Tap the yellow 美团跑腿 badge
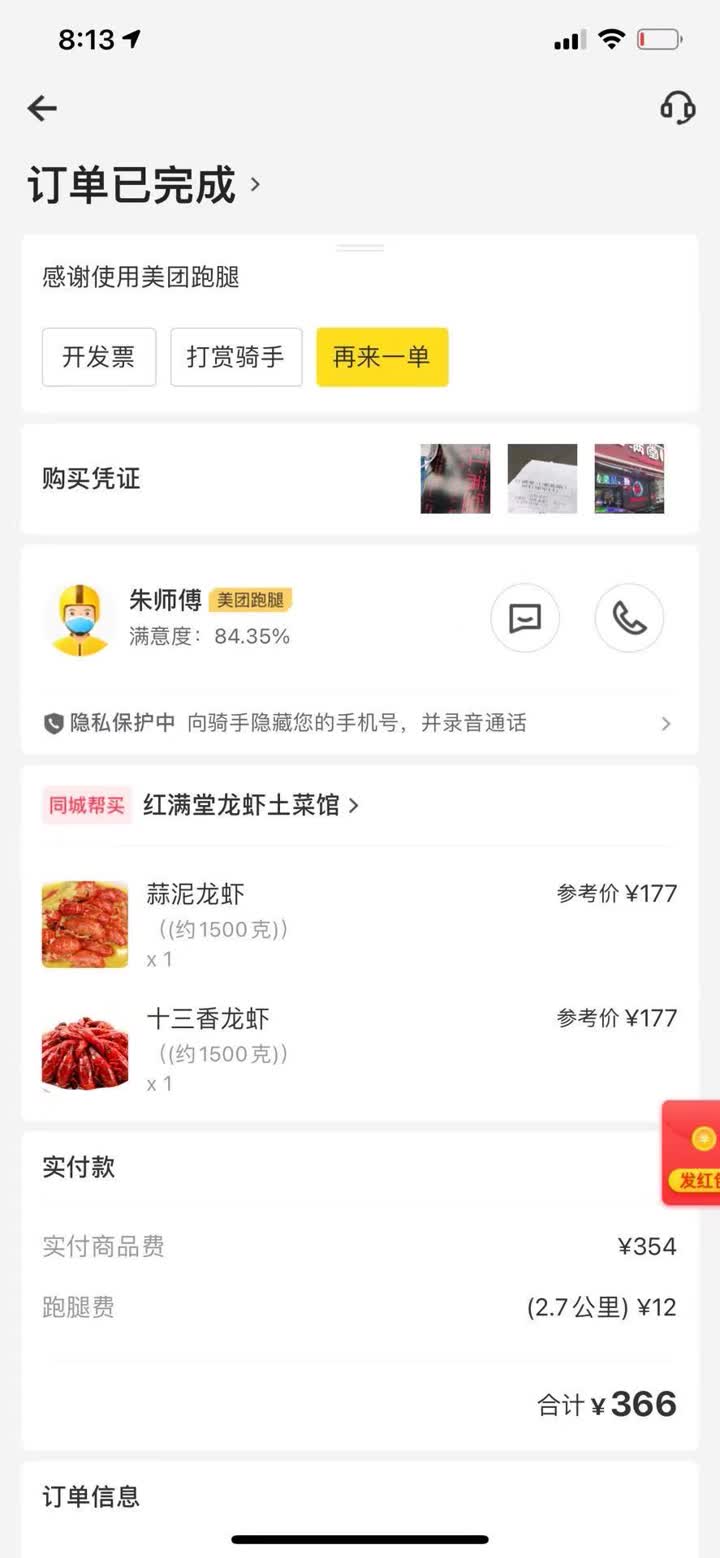 [251, 600]
